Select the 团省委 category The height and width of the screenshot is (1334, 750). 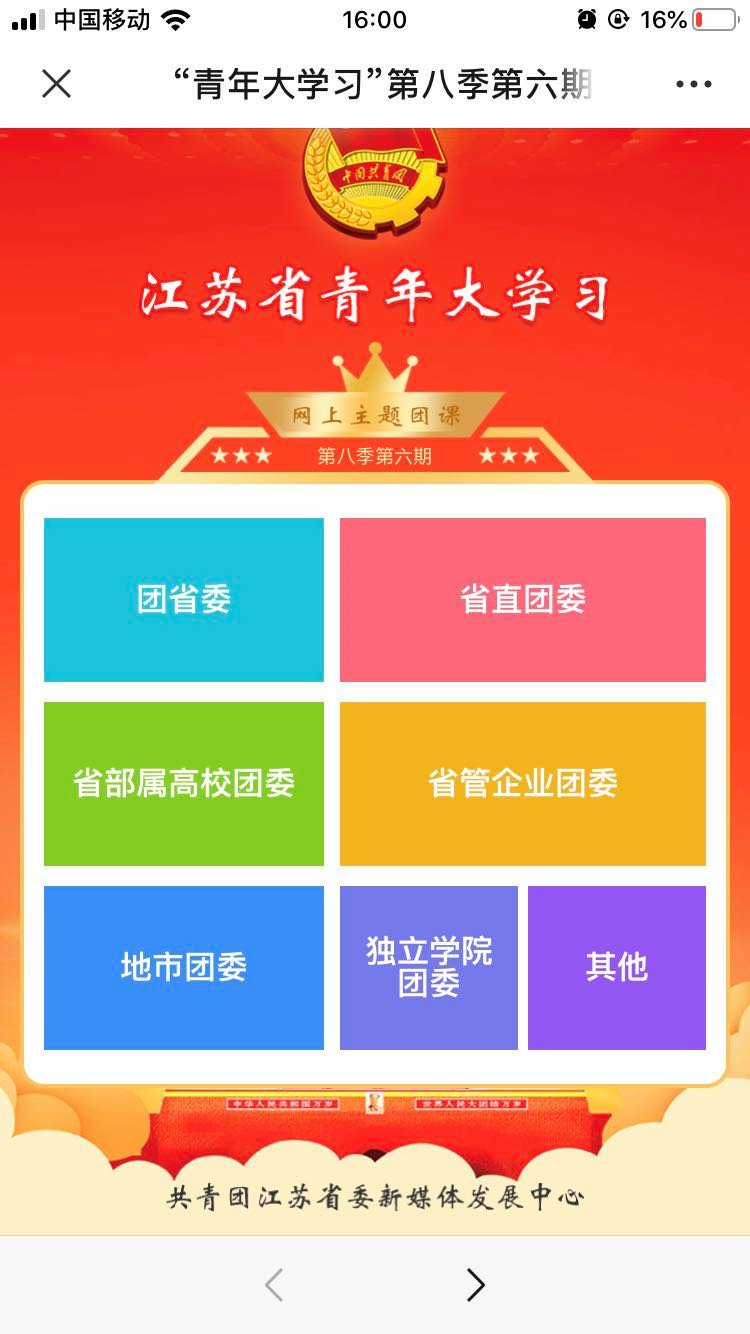click(x=184, y=600)
